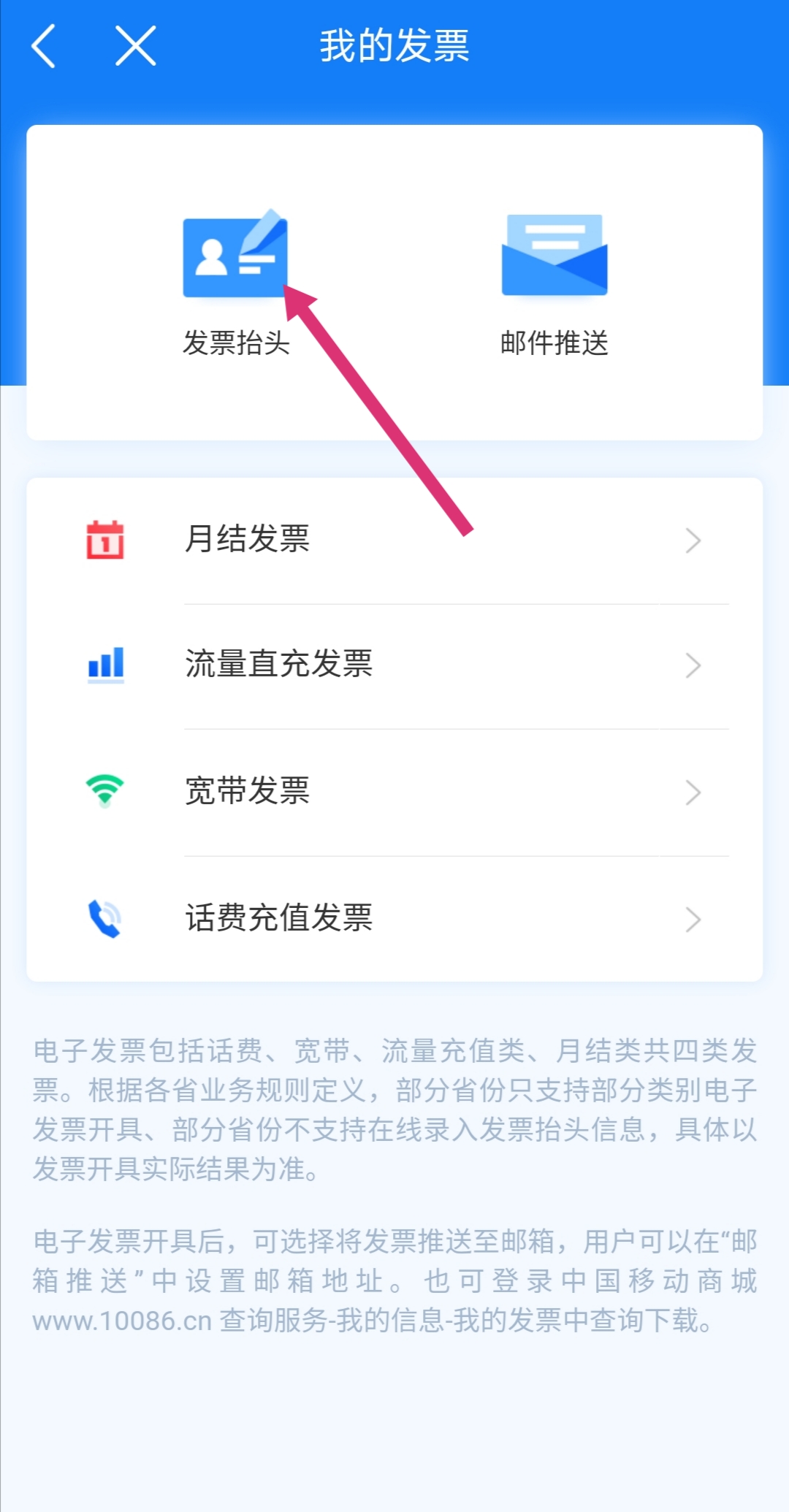The image size is (789, 1512).
Task: Click the green Wi-Fi icon next to 宽带发票
Action: tap(105, 790)
